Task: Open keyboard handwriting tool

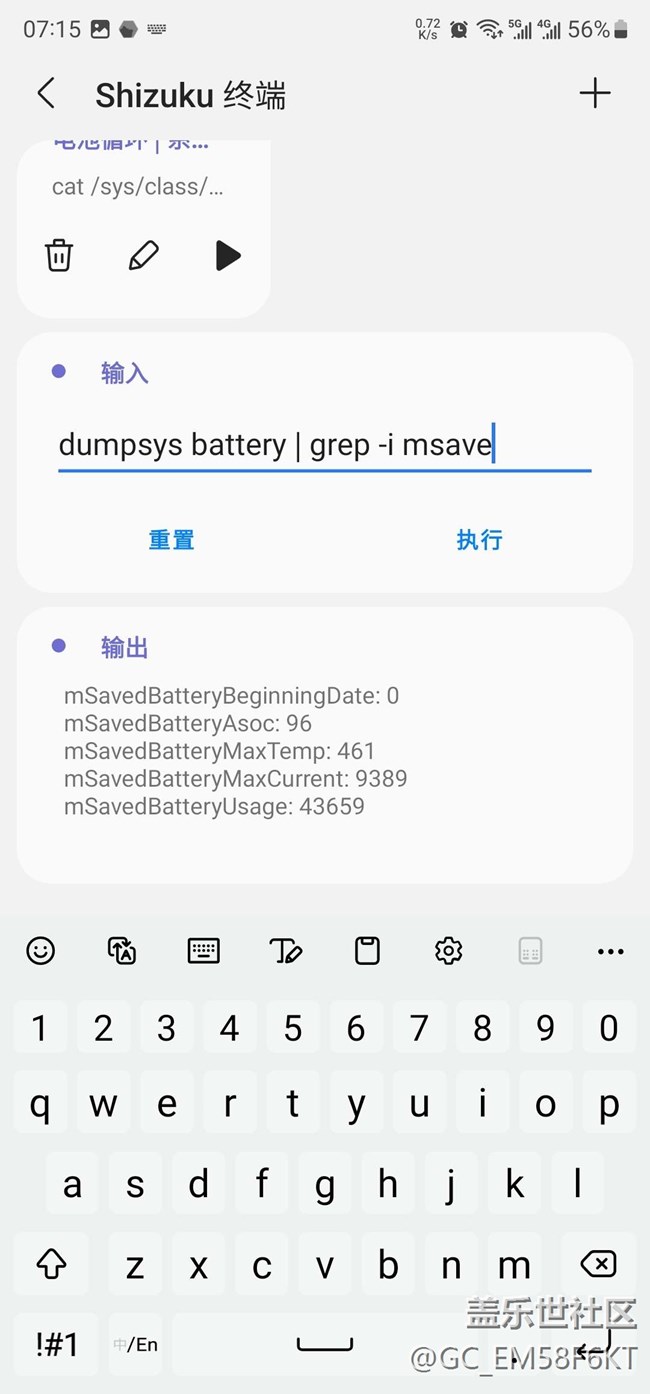Action: 286,951
